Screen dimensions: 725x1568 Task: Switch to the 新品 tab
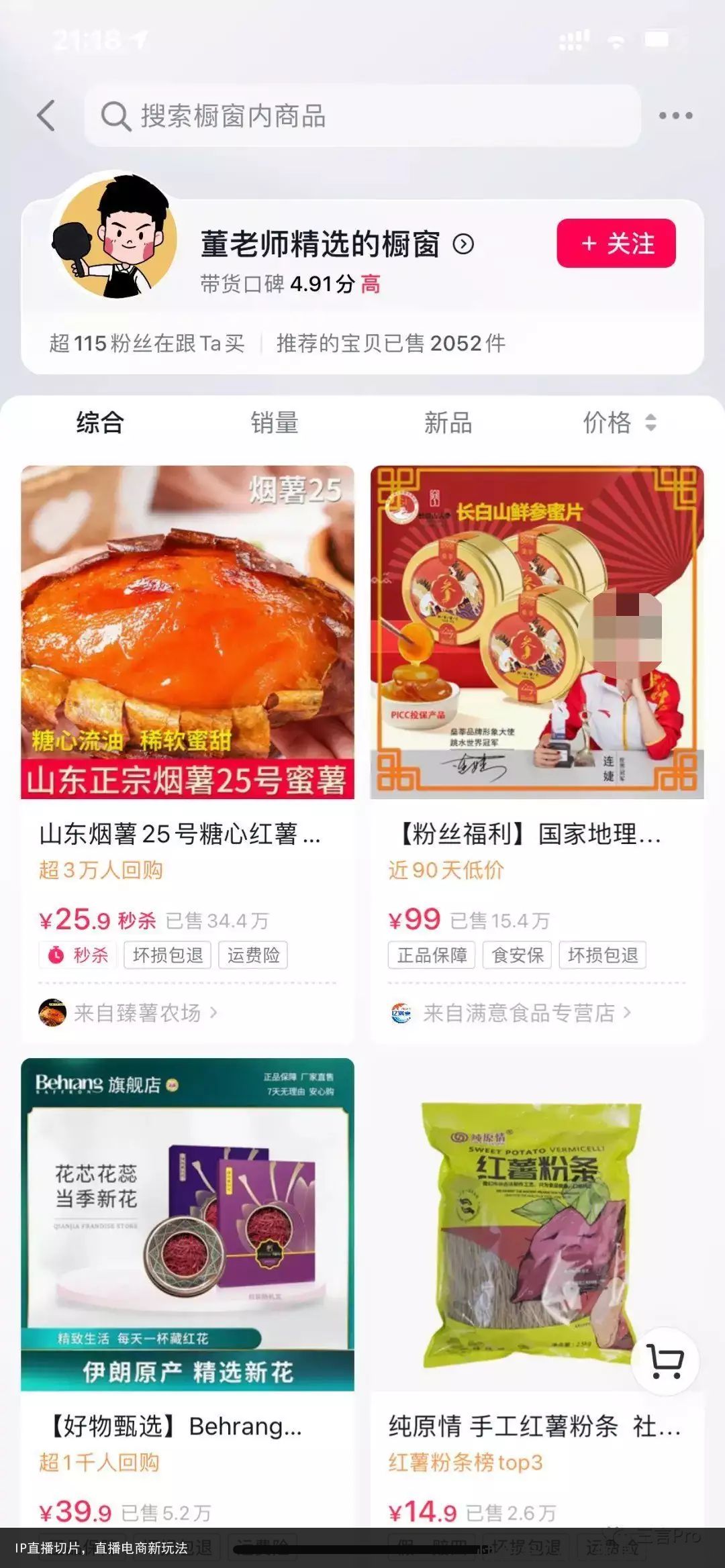pyautogui.click(x=448, y=423)
